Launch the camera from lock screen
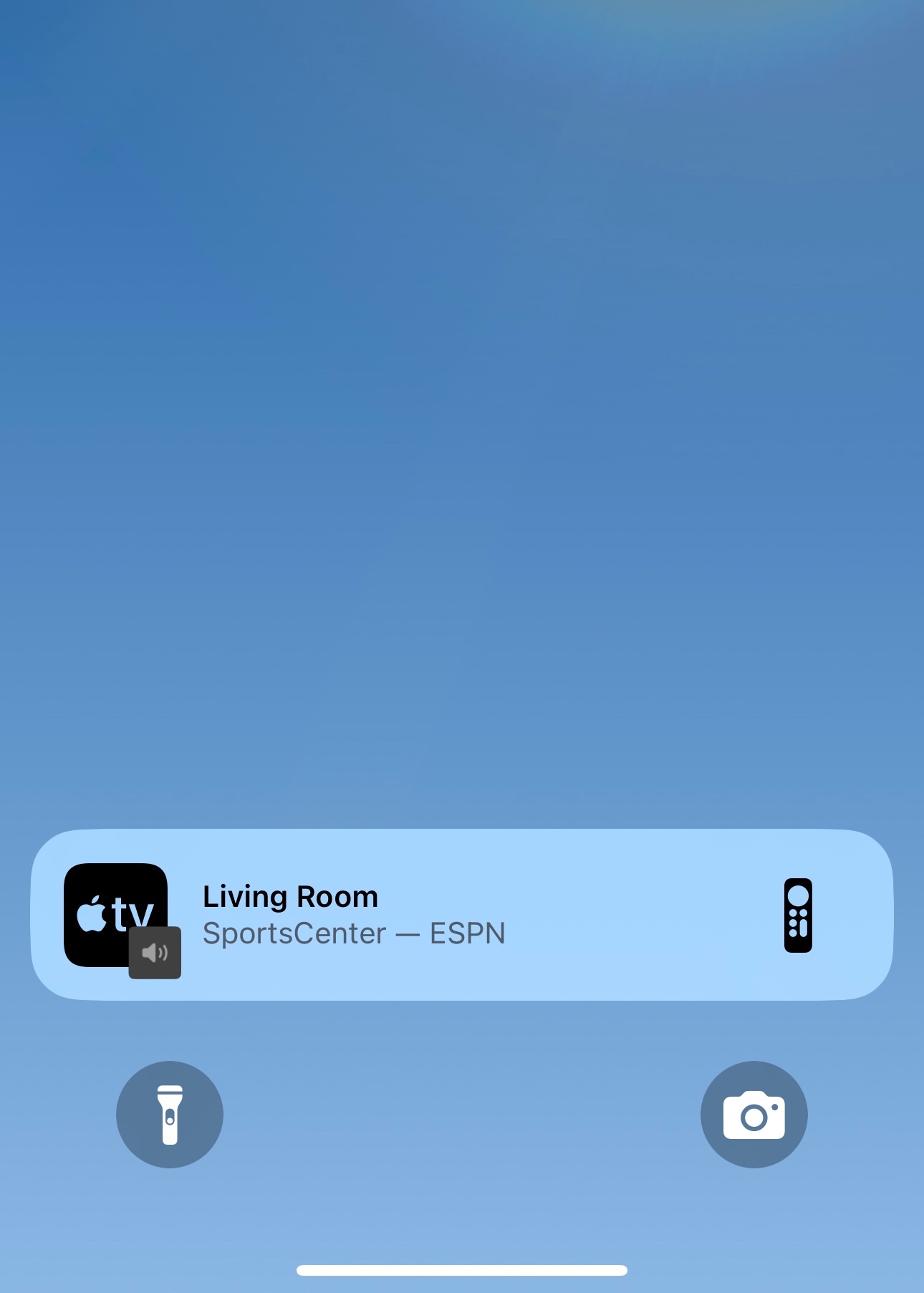The height and width of the screenshot is (1293, 924). pyautogui.click(x=754, y=1115)
